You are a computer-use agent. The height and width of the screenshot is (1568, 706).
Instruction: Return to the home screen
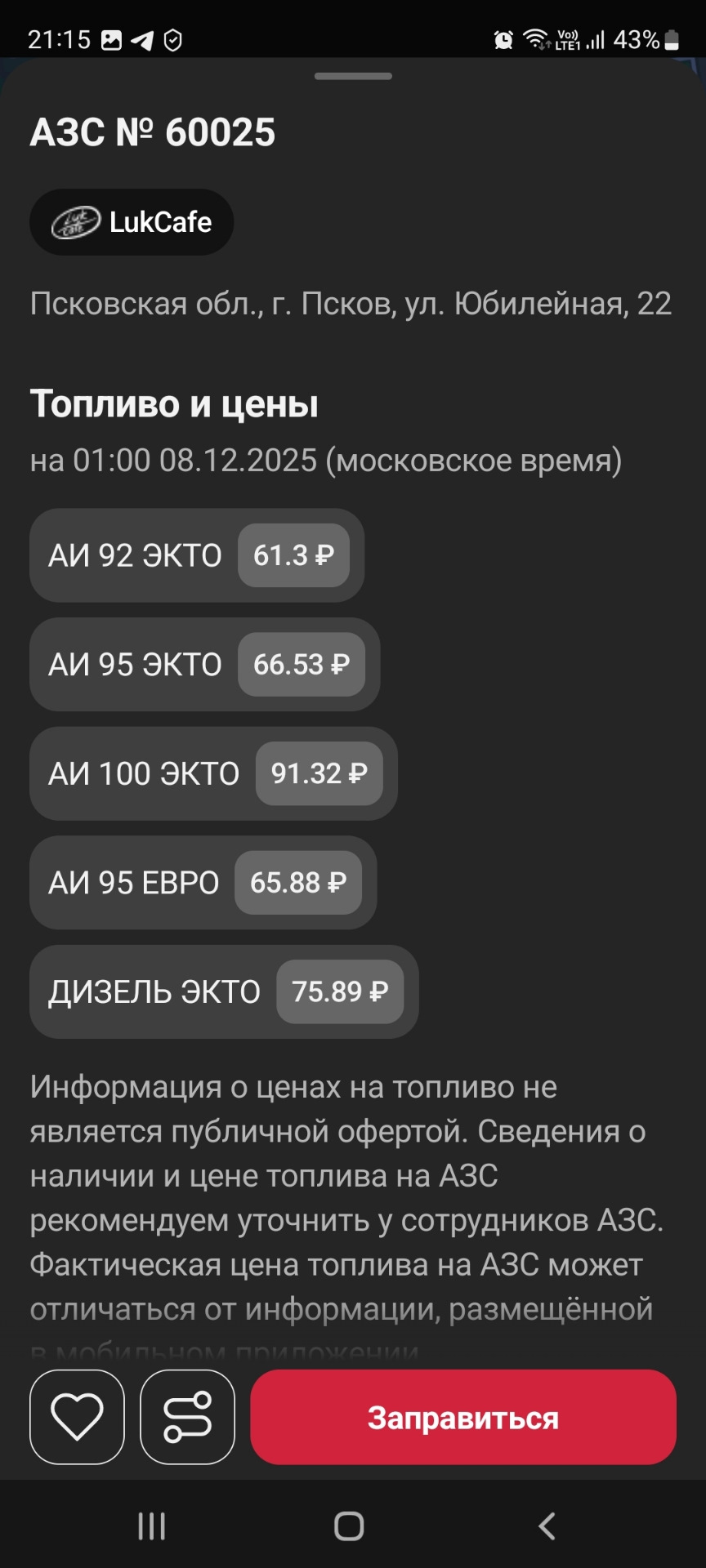click(x=349, y=1526)
